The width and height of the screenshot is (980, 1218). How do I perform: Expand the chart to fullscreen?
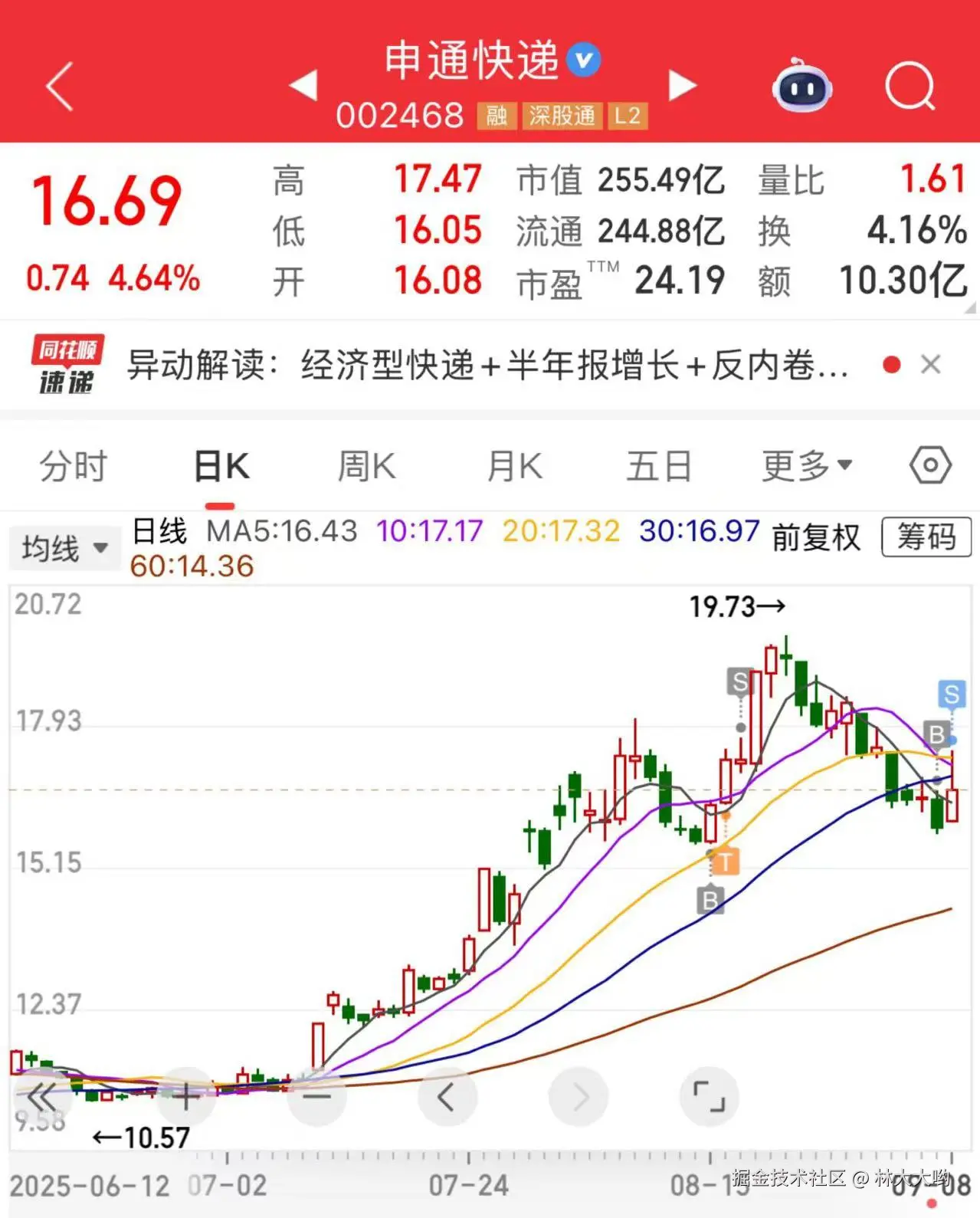(710, 1096)
